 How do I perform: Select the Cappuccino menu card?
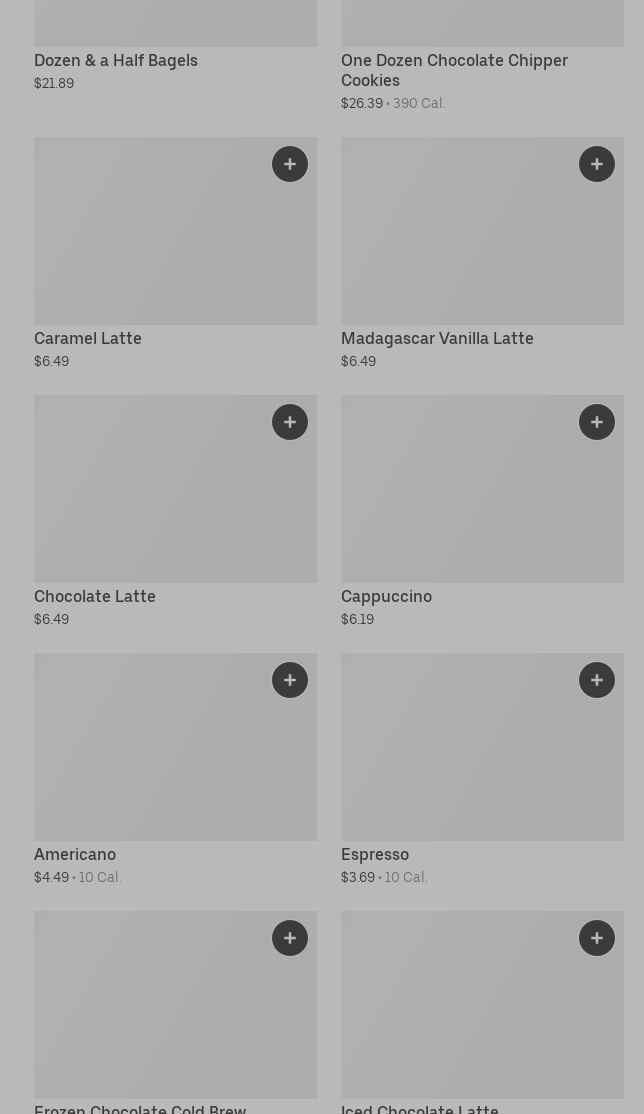pos(483,512)
